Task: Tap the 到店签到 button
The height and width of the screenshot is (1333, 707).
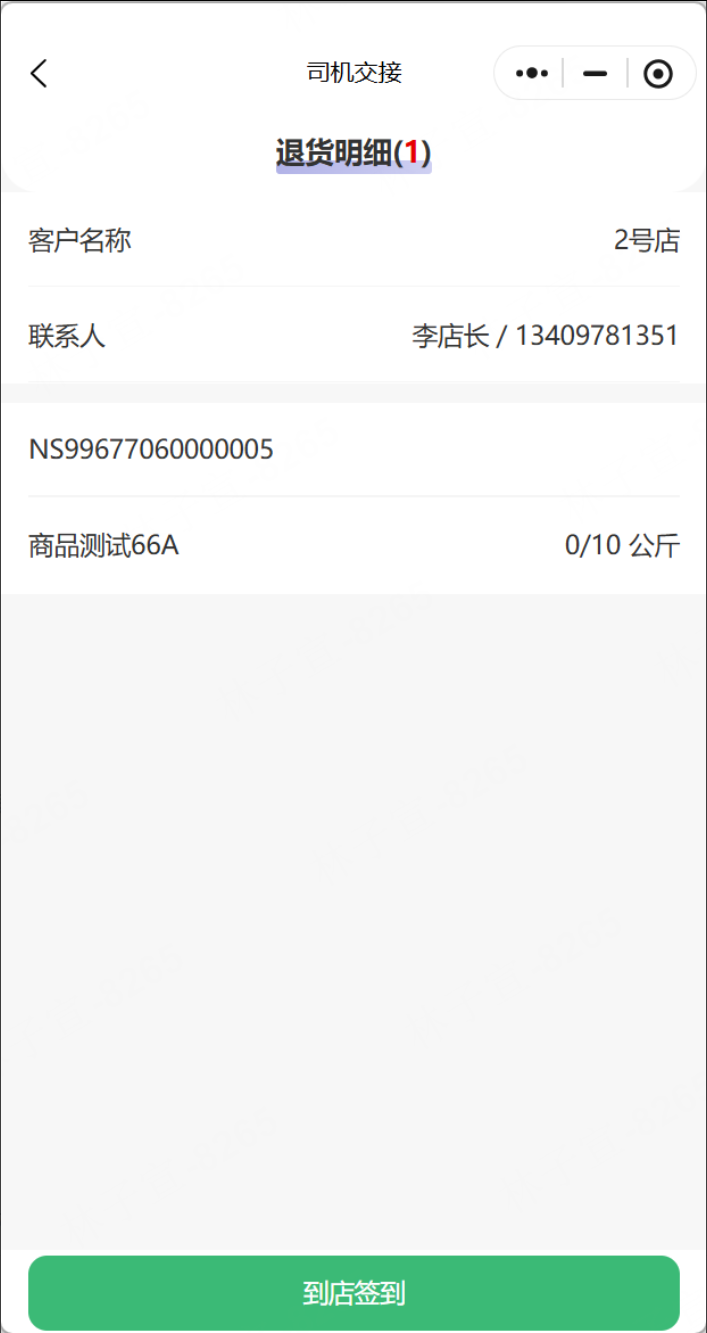Action: 354,1292
